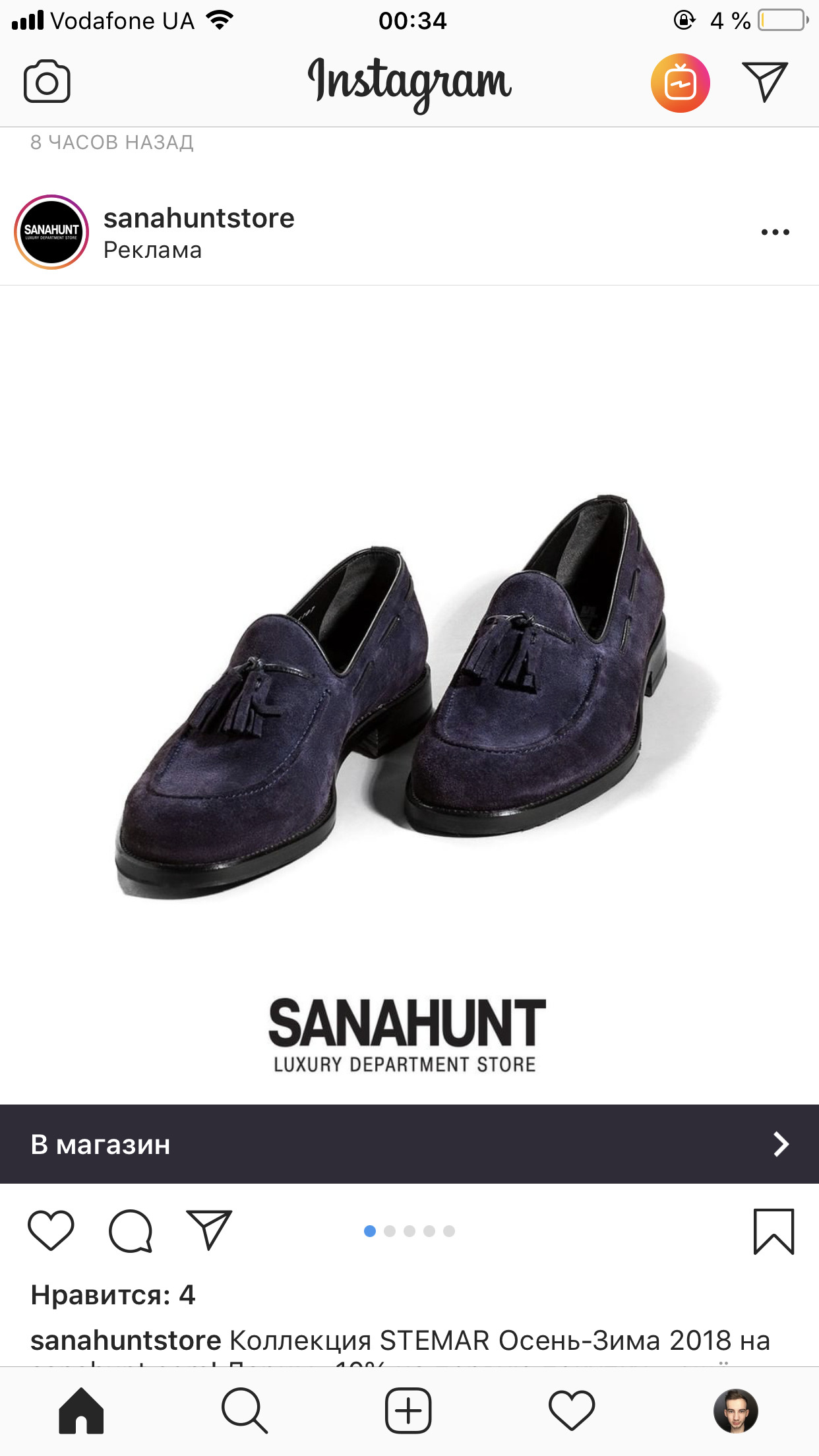The image size is (819, 1456).
Task: Open direct messages paper plane
Action: [765, 82]
